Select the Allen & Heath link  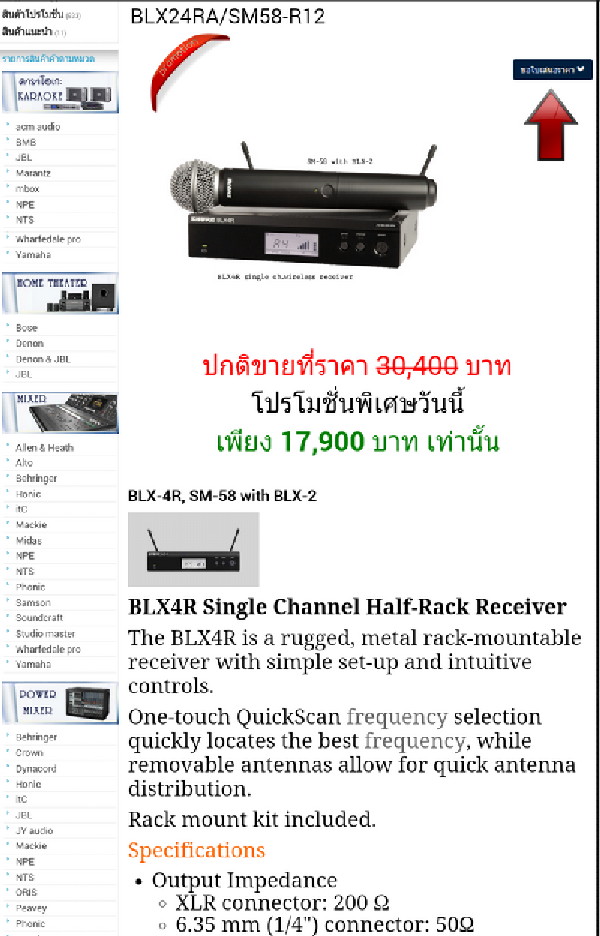tap(44, 448)
